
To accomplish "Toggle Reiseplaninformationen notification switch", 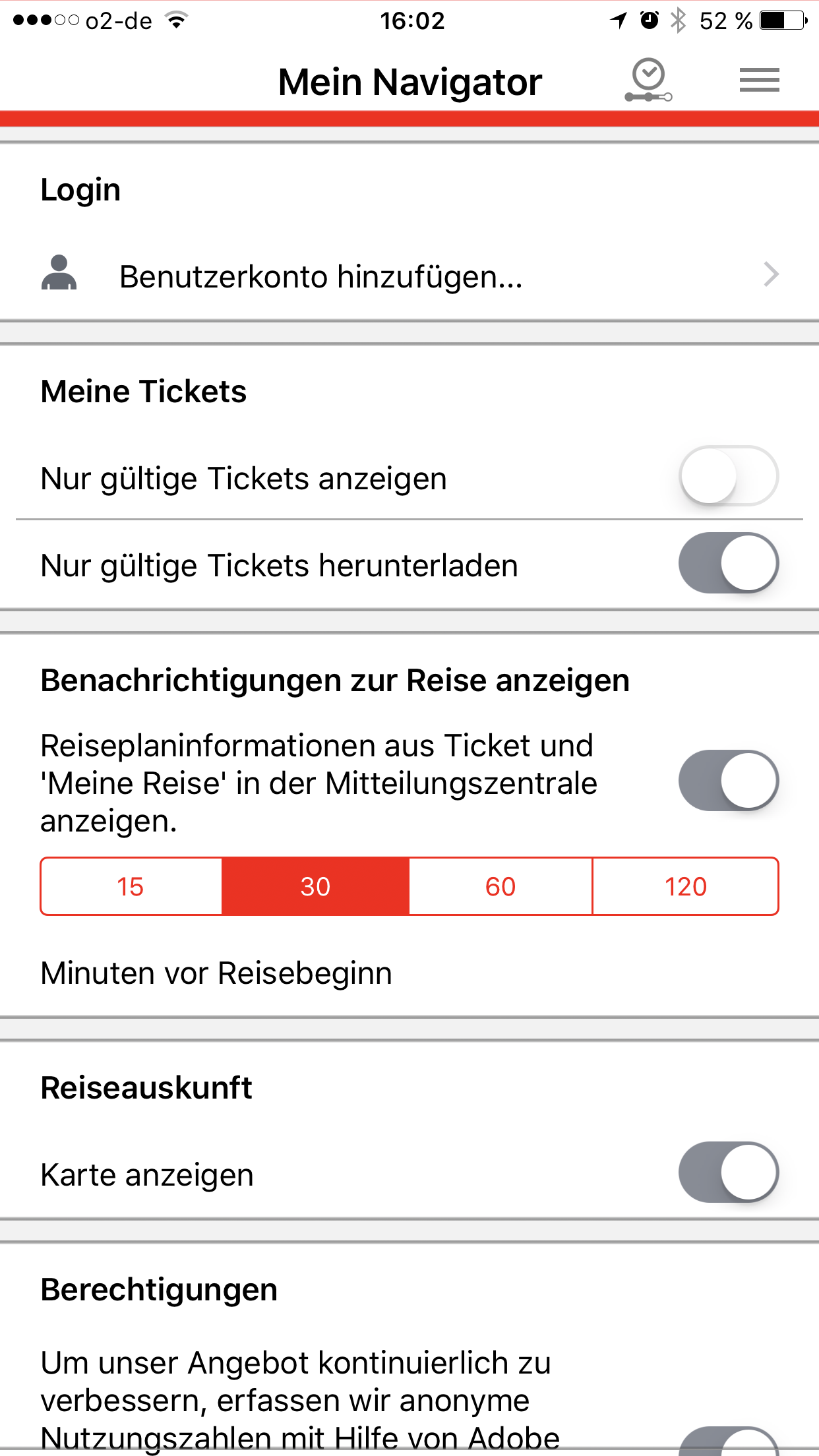I will tap(729, 781).
